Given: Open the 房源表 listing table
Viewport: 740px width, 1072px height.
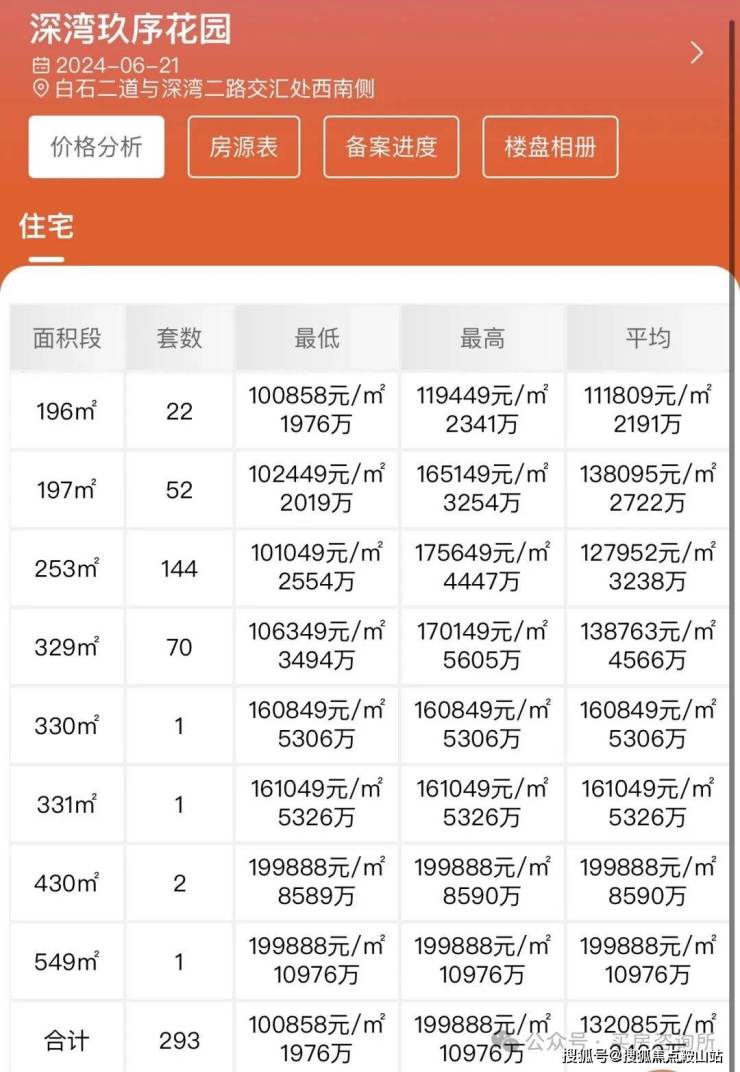Looking at the screenshot, I should (x=243, y=147).
